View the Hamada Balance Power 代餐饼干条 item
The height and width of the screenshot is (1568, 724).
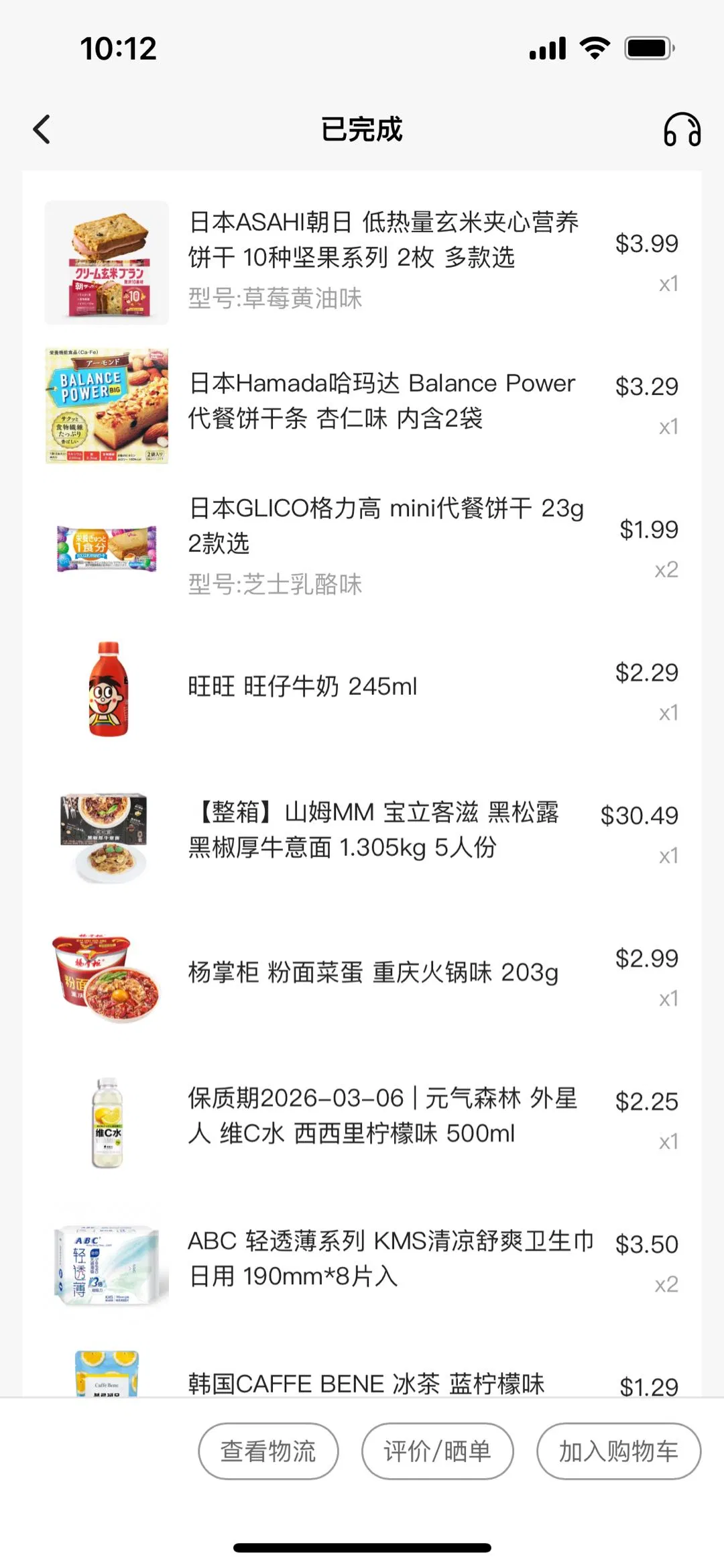point(381,401)
